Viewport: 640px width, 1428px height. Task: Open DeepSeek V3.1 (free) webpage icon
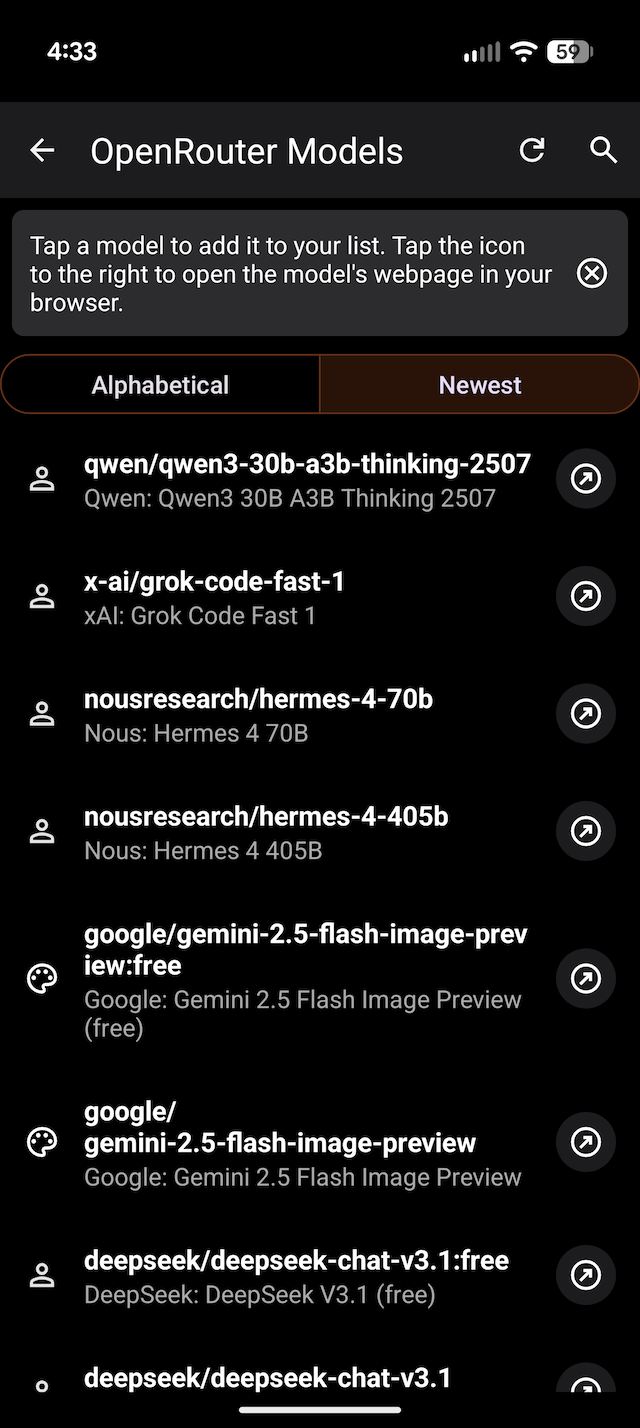coord(585,1276)
